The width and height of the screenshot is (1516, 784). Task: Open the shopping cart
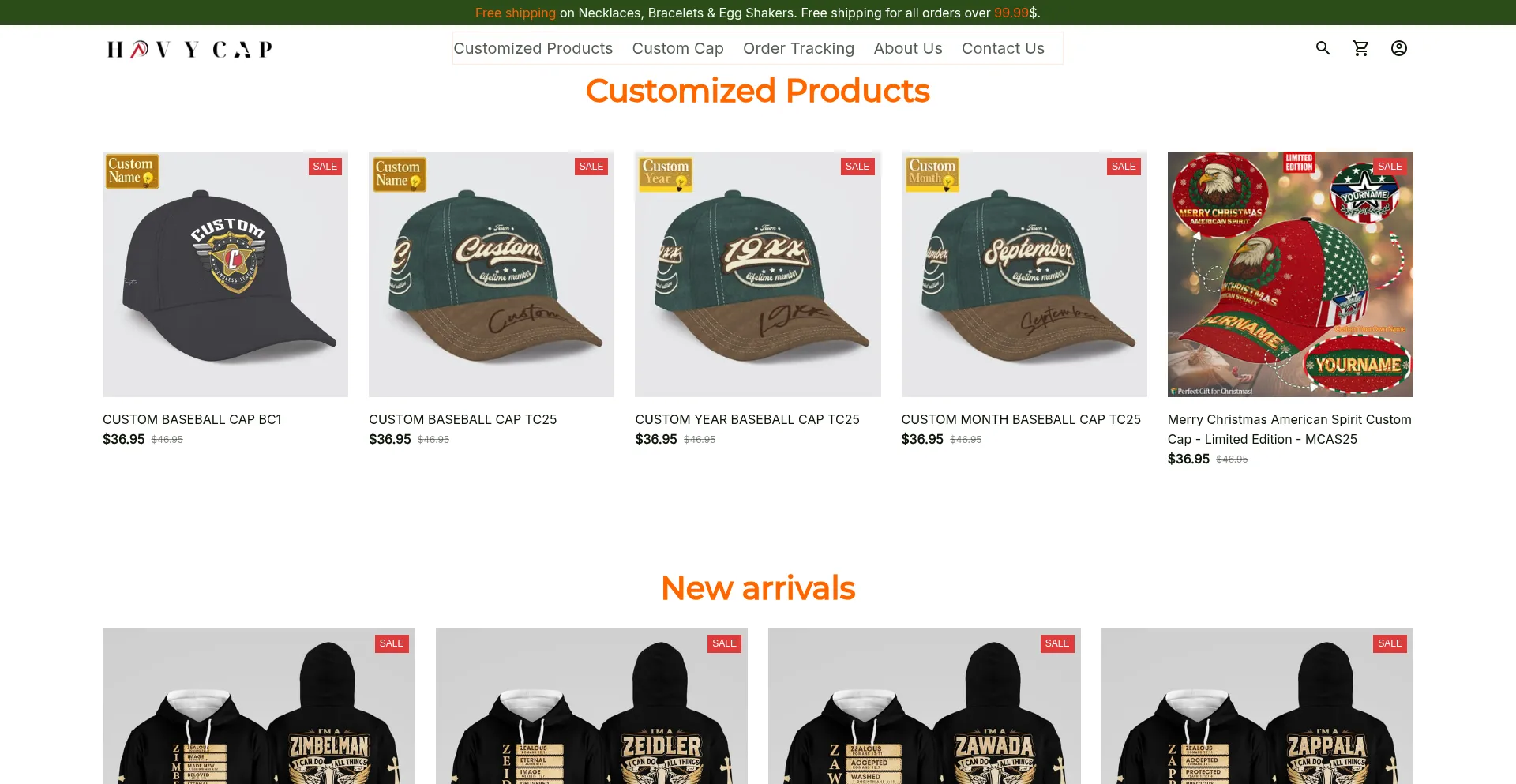[x=1360, y=48]
